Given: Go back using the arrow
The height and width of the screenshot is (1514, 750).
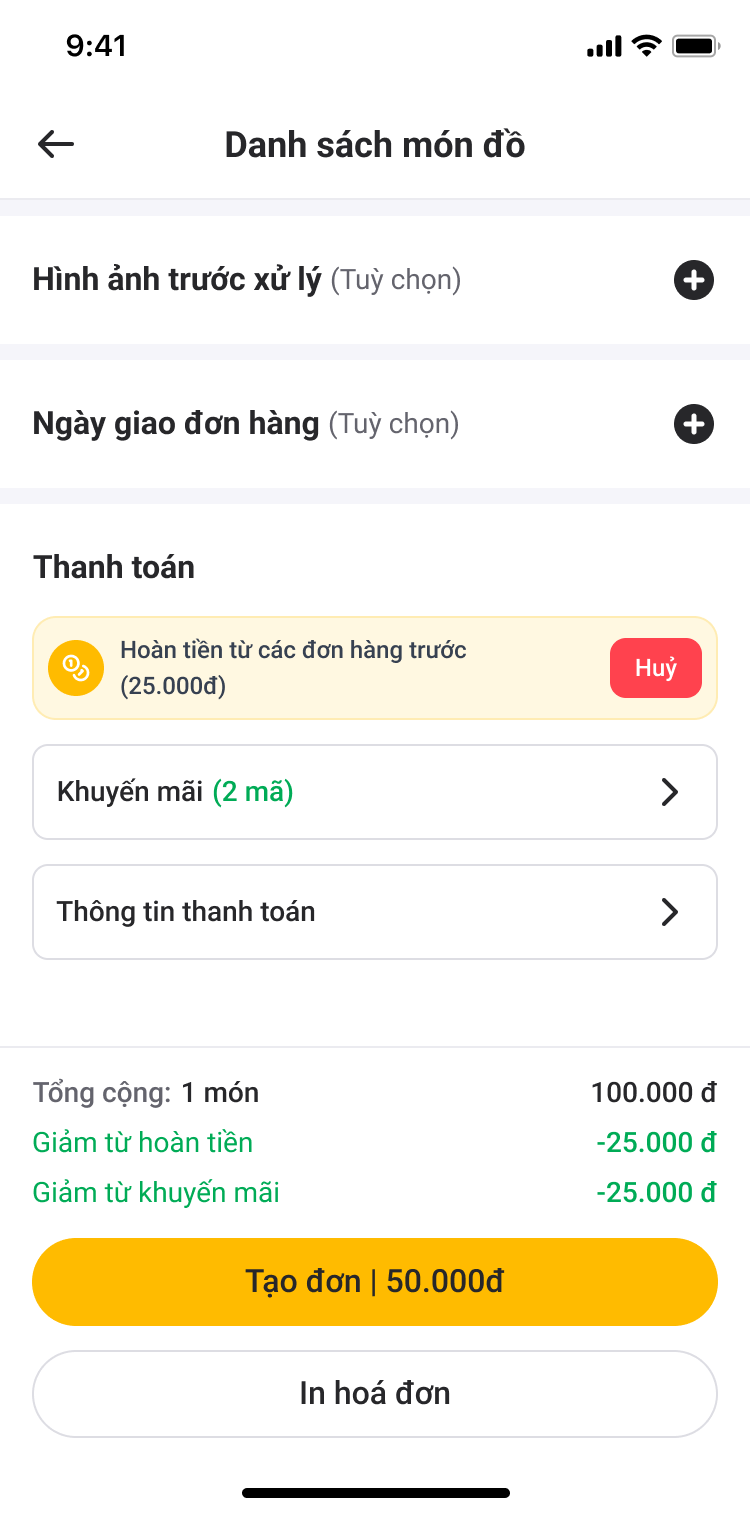Looking at the screenshot, I should 56,145.
